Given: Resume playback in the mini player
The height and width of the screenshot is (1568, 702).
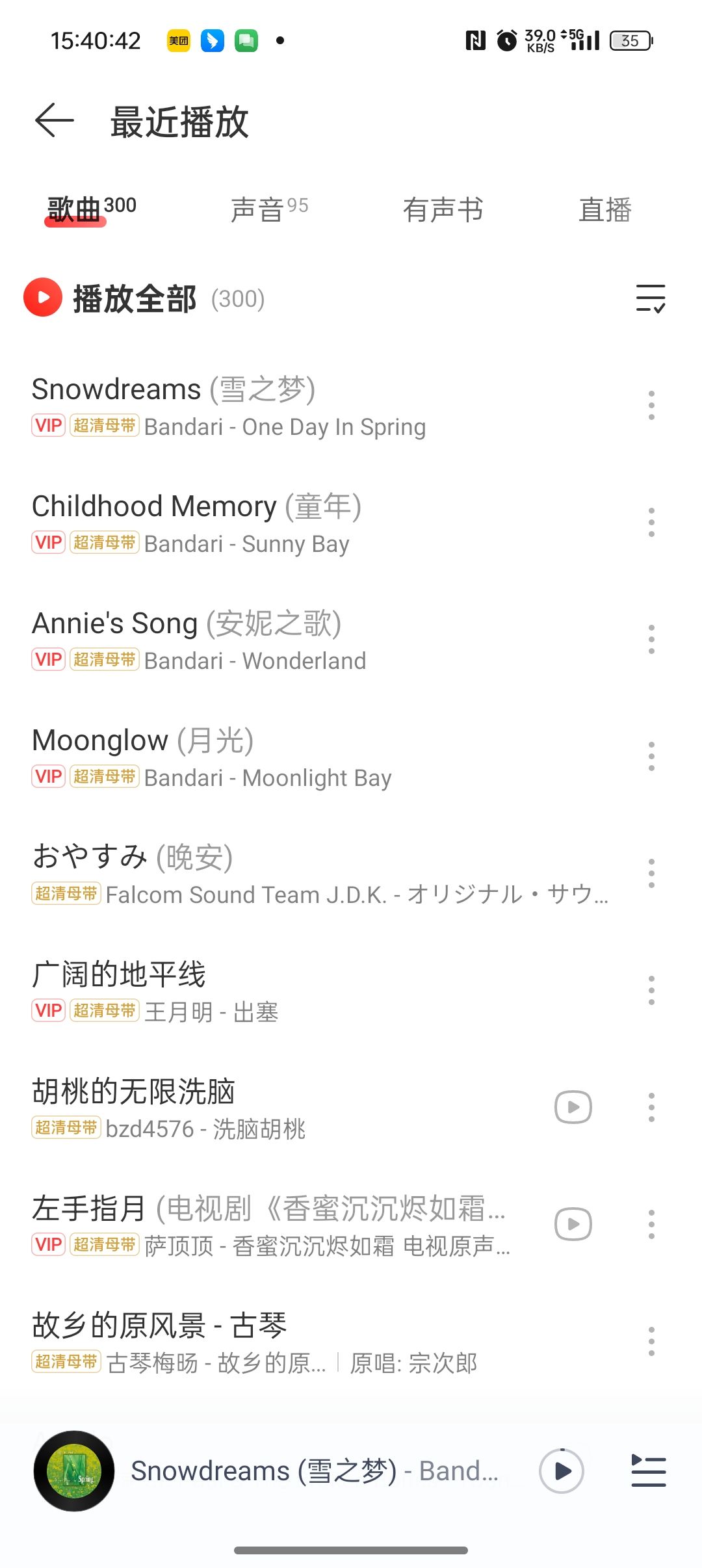Looking at the screenshot, I should pyautogui.click(x=562, y=1471).
